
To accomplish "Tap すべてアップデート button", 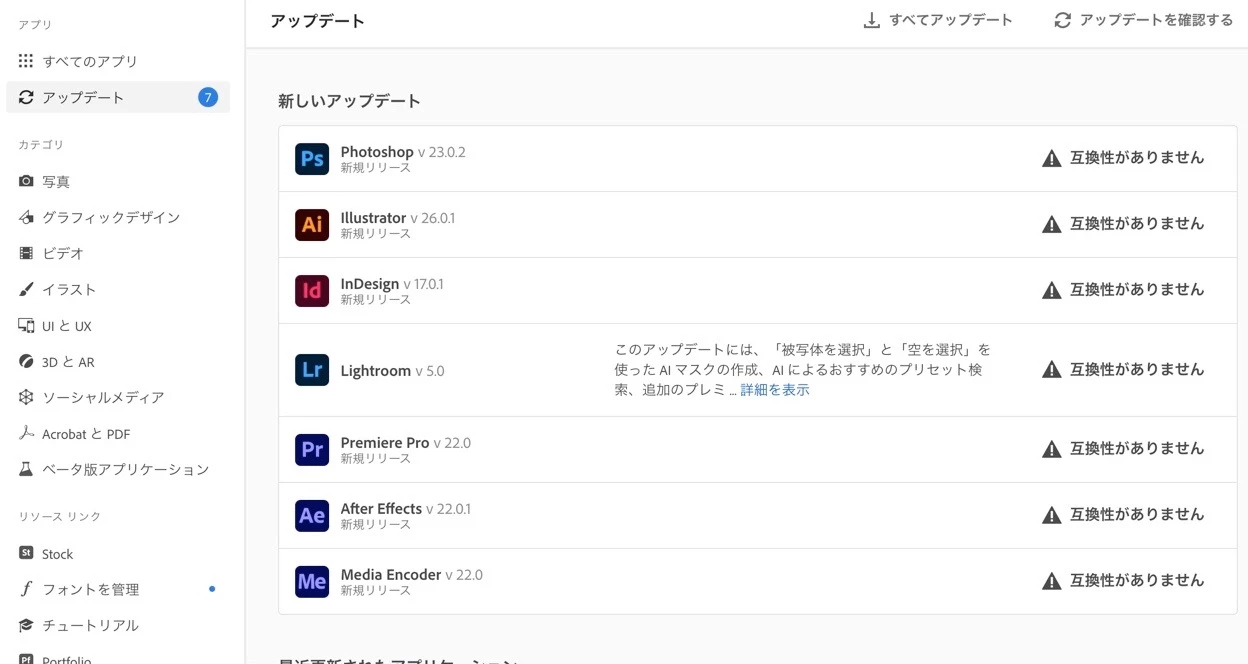I will [938, 20].
